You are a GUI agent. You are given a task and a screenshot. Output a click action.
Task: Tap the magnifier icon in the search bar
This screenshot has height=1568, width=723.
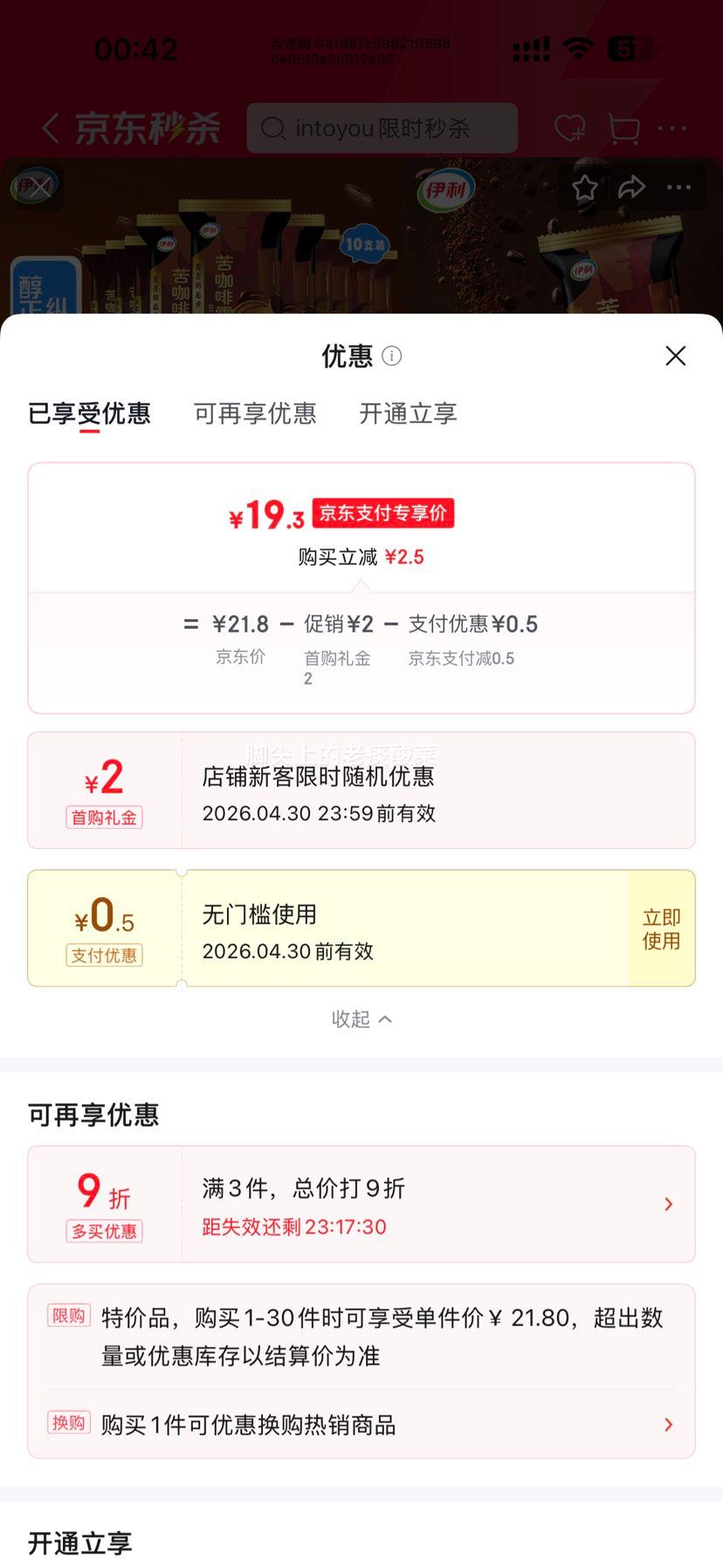click(273, 128)
